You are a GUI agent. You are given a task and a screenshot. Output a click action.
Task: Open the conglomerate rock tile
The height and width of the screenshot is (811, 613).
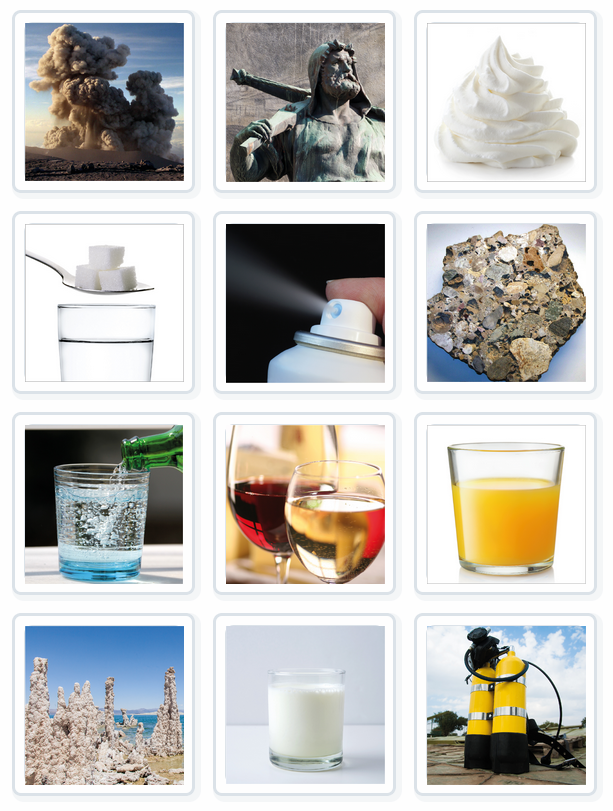(x=506, y=303)
